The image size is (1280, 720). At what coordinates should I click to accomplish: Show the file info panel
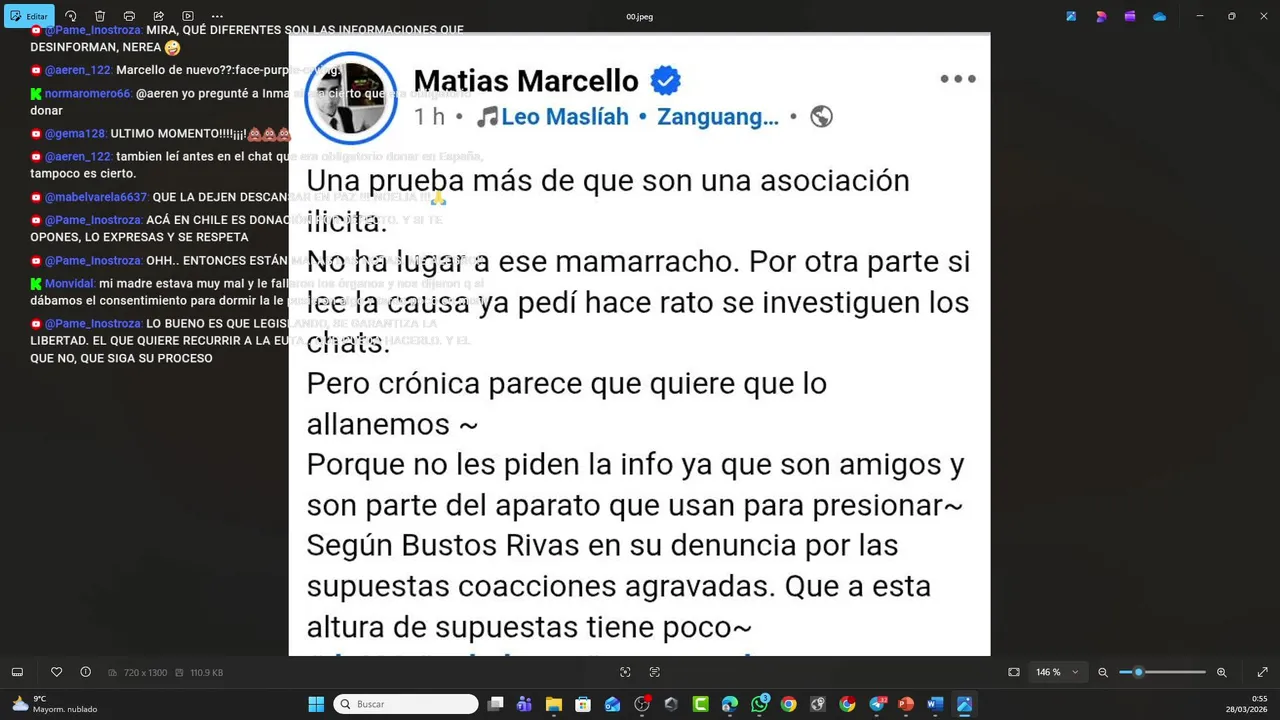point(86,672)
